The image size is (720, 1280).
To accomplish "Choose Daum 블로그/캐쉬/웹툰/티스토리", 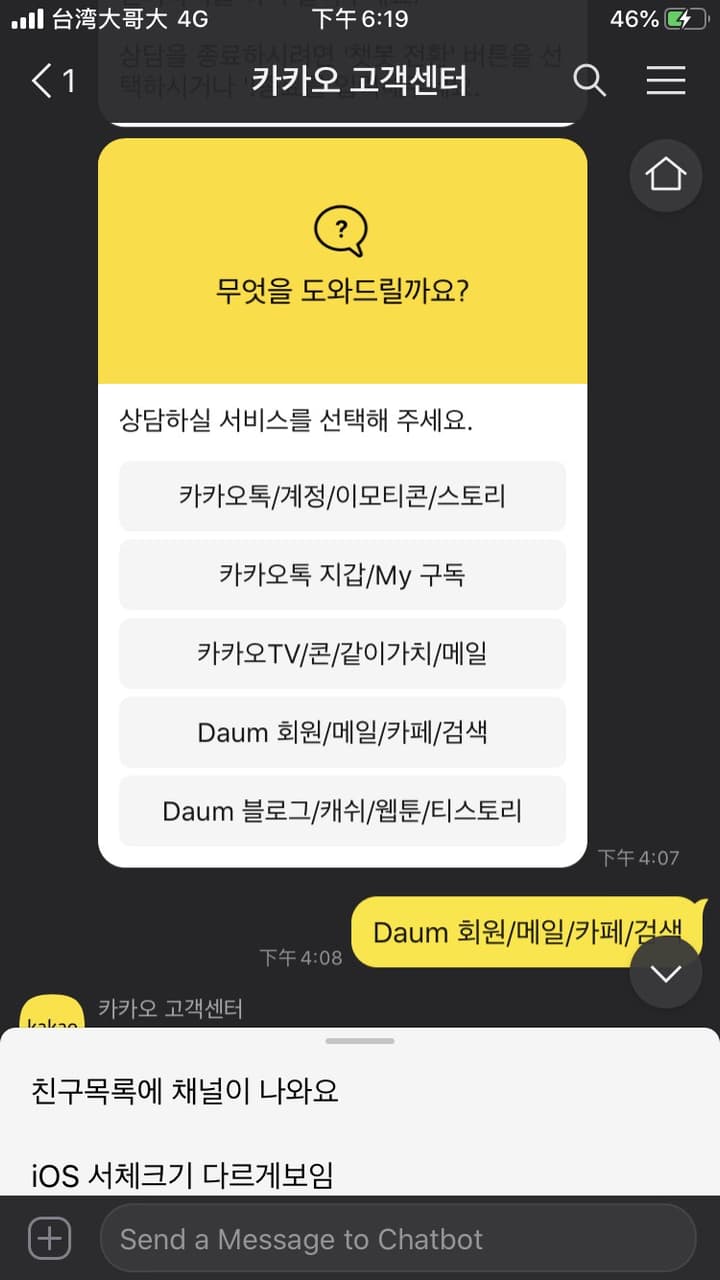I will (x=342, y=810).
